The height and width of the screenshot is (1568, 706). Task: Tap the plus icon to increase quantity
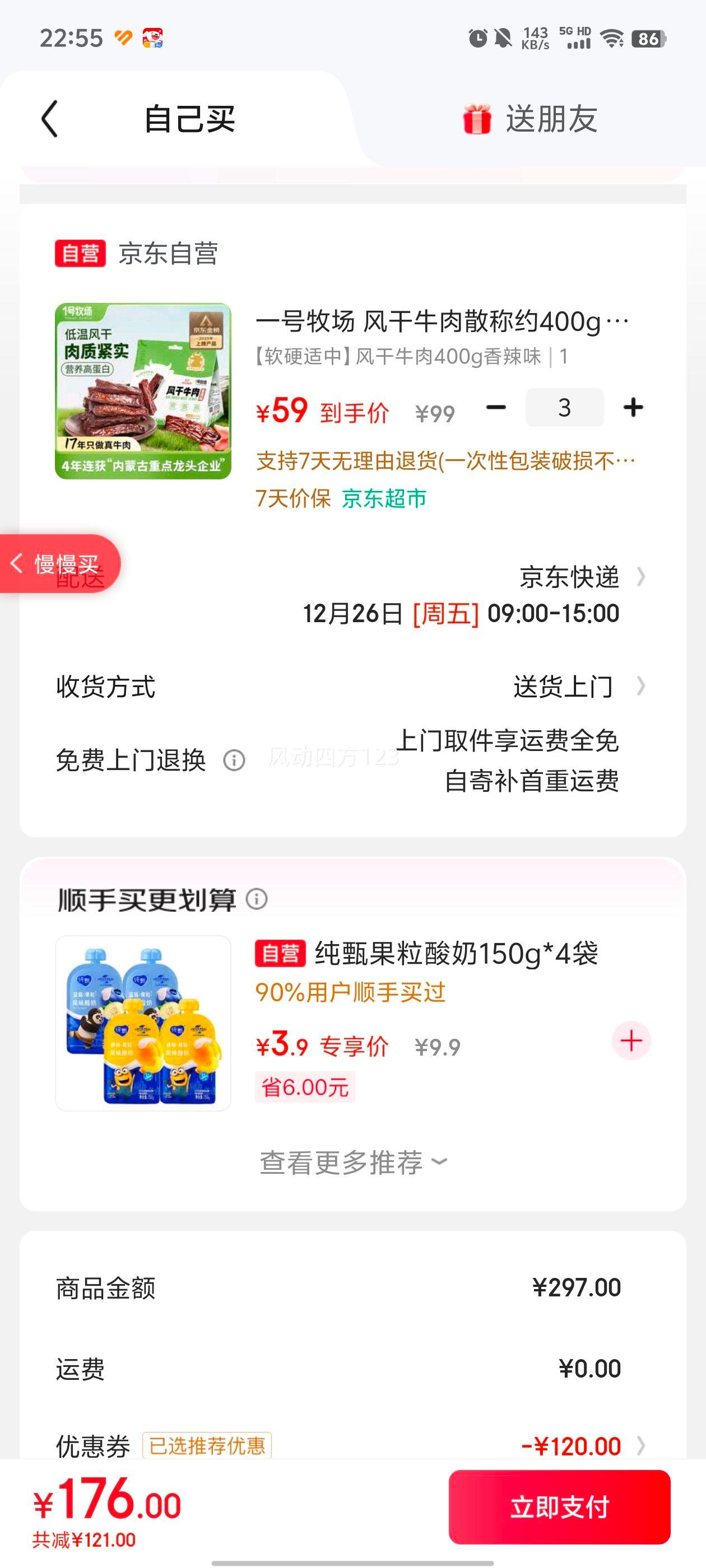pyautogui.click(x=634, y=407)
